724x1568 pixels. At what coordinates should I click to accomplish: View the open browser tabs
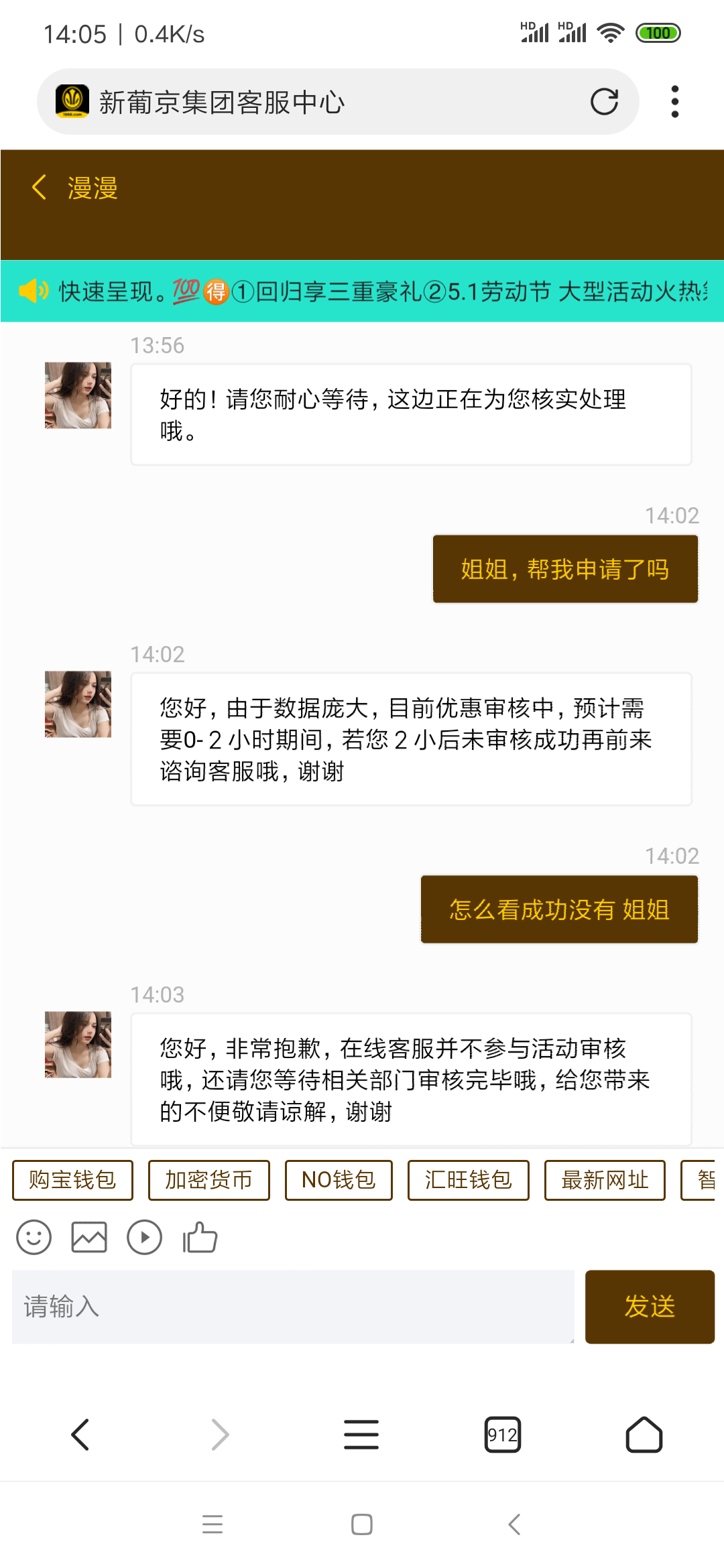click(502, 1435)
